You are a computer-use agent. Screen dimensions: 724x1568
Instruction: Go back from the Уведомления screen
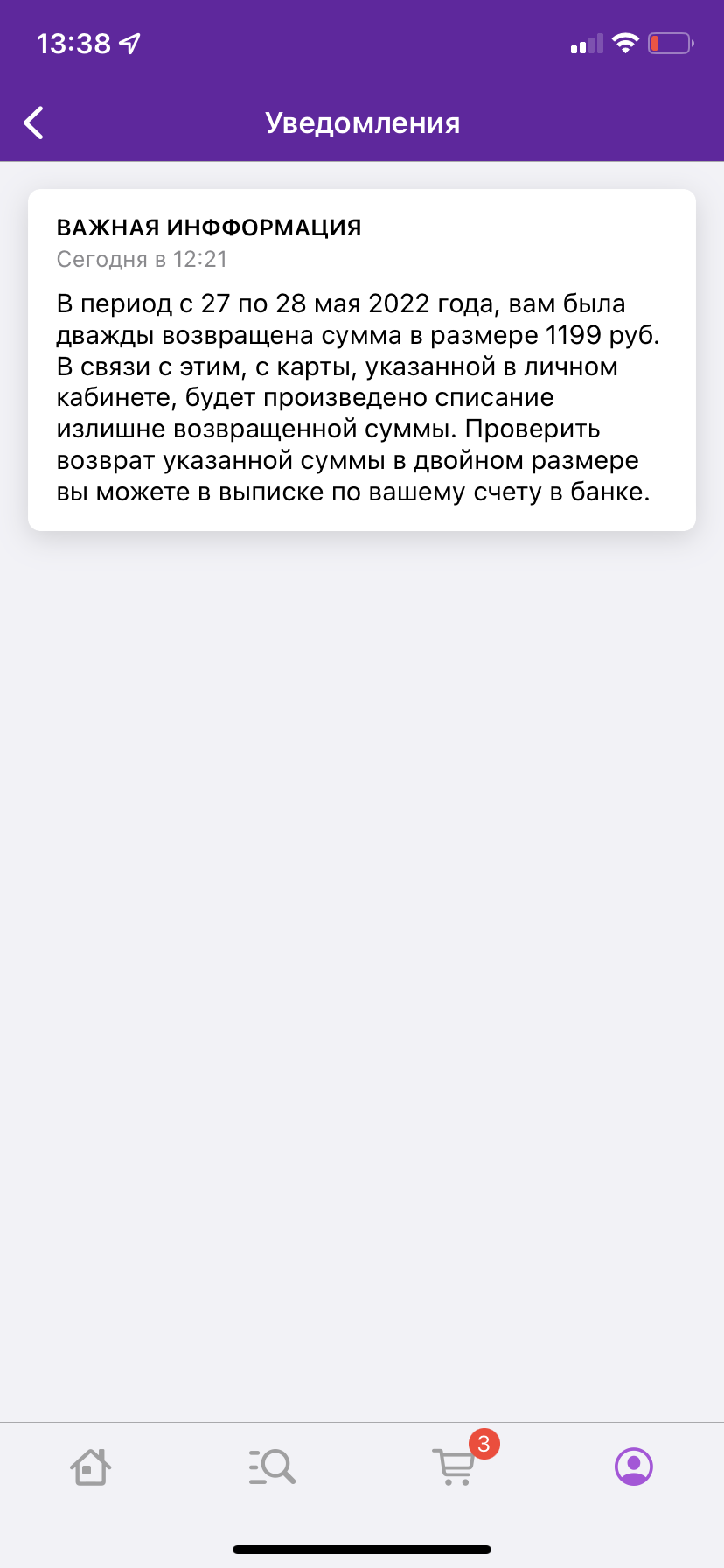click(x=33, y=123)
